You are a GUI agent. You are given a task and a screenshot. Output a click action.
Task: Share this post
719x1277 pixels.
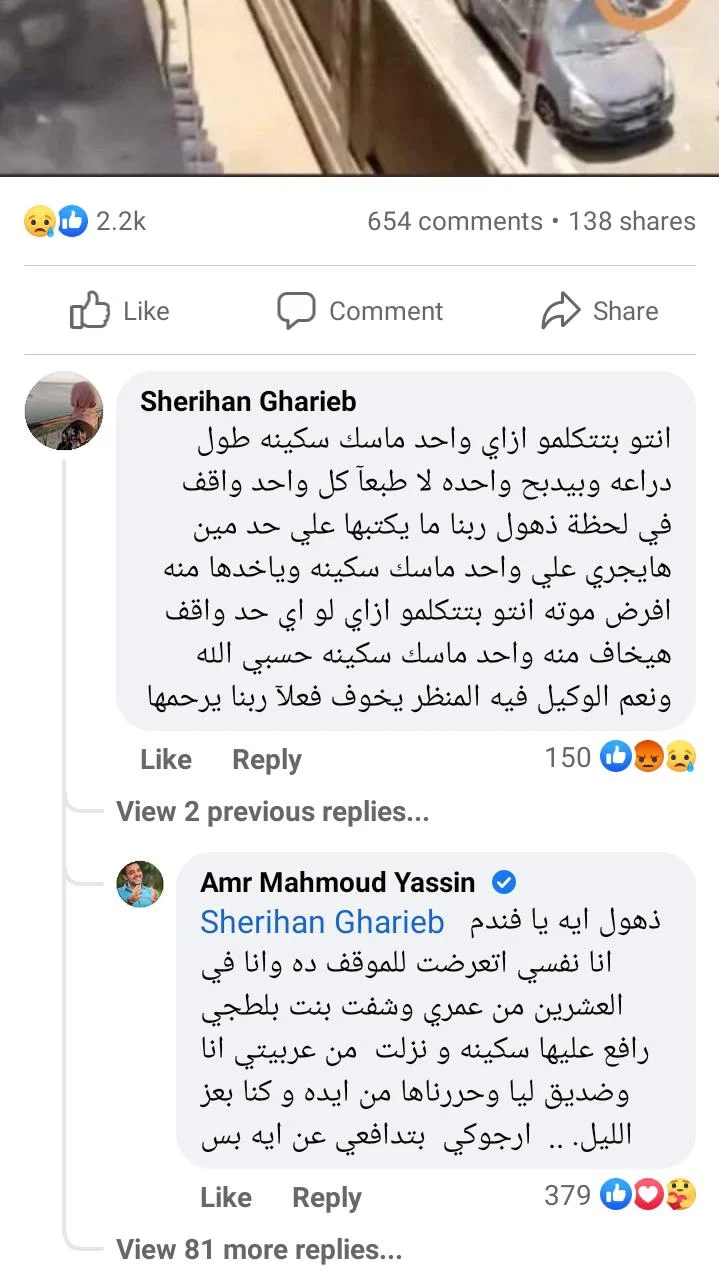(x=600, y=311)
